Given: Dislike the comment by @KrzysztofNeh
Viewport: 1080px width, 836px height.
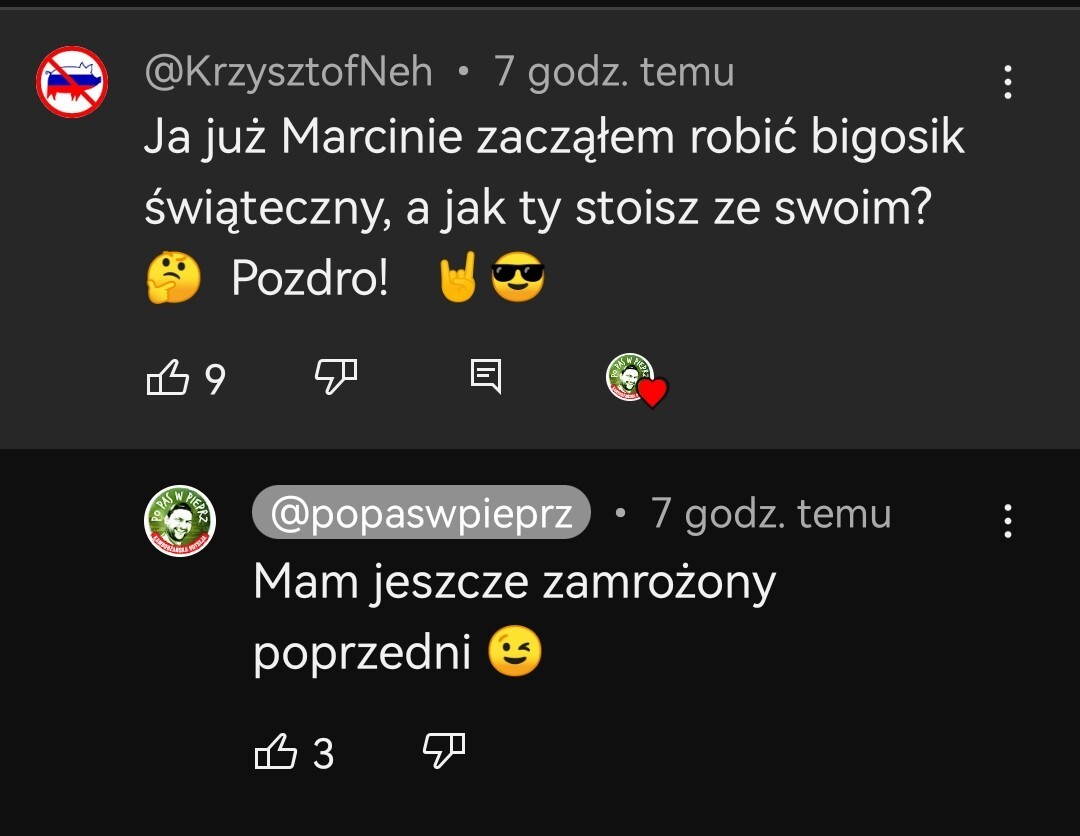Looking at the screenshot, I should 336,377.
